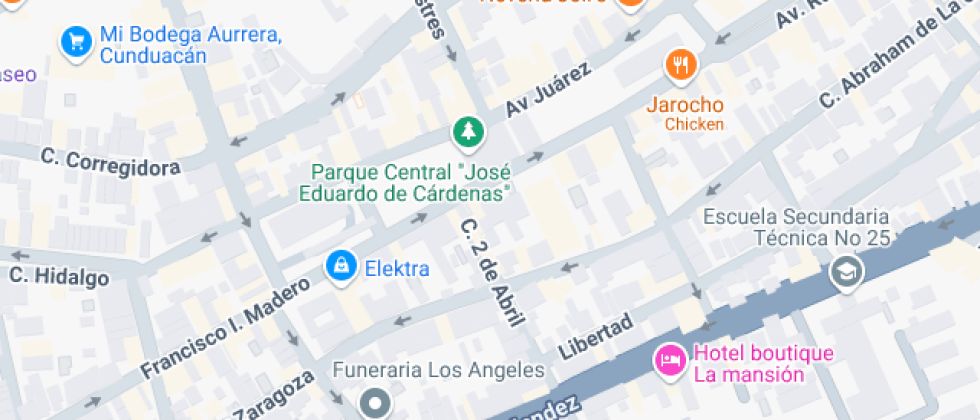Open the Hotel boutique La mansión marker
The image size is (980, 420).
(x=669, y=360)
